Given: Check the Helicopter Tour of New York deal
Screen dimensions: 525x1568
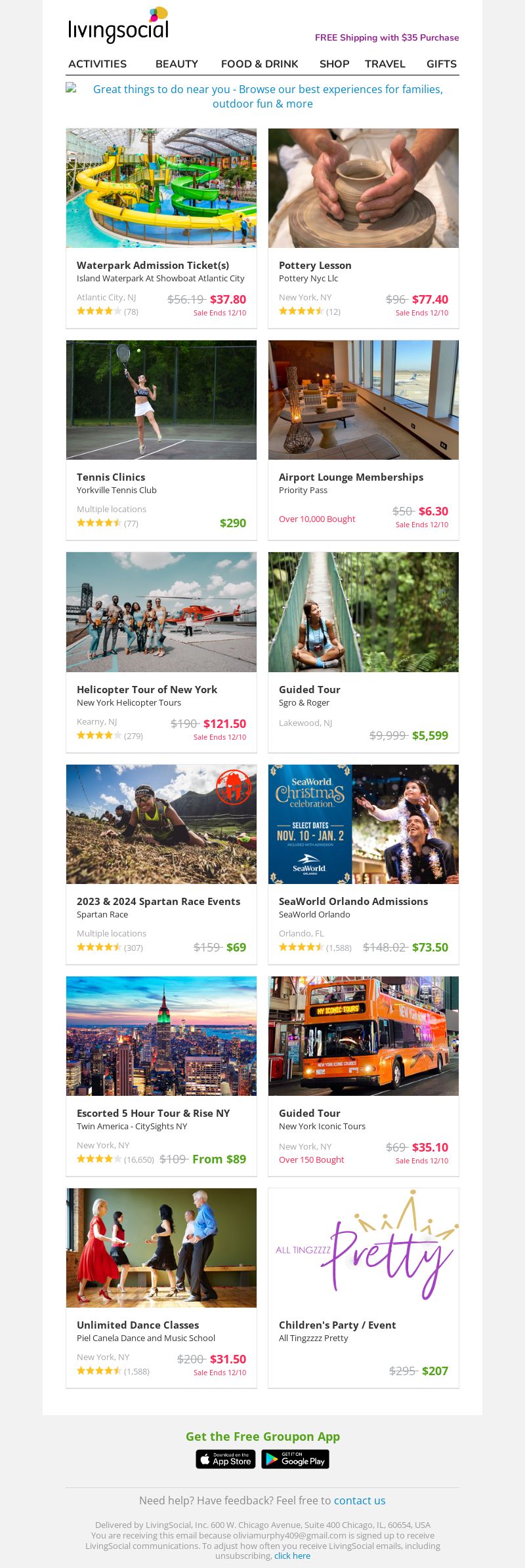Looking at the screenshot, I should [147, 690].
